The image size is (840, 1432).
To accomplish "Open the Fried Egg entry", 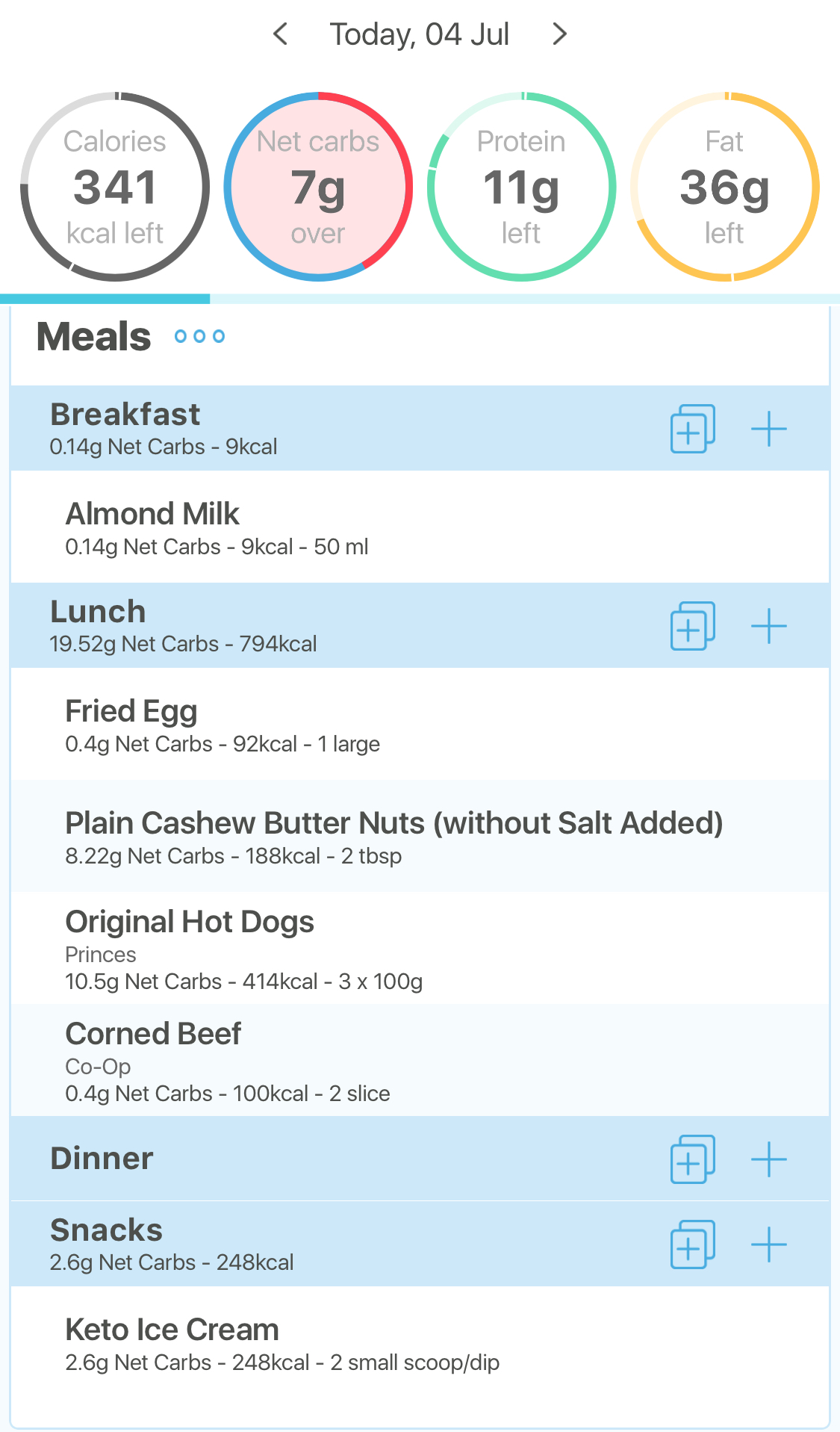I will [x=420, y=725].
